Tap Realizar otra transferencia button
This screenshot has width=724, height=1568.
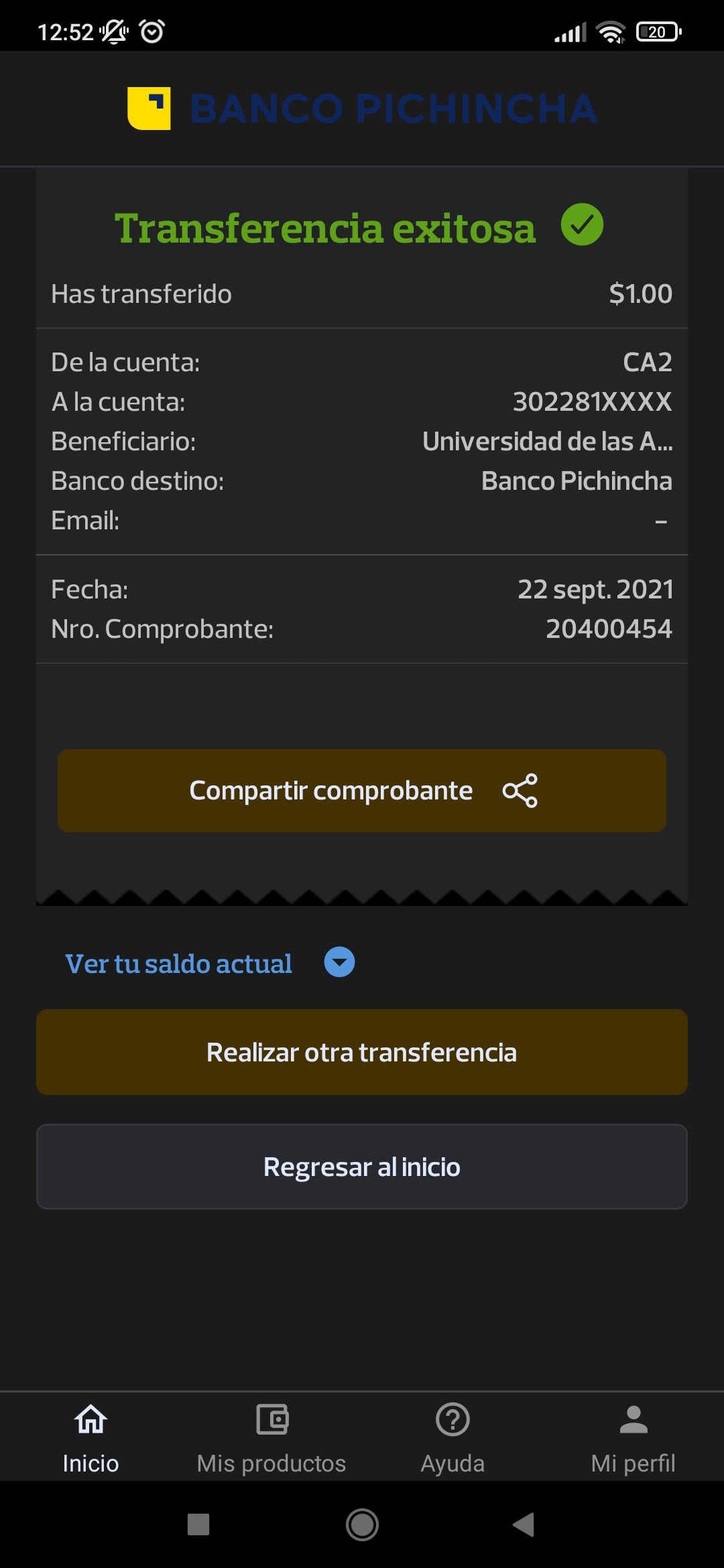(362, 1052)
